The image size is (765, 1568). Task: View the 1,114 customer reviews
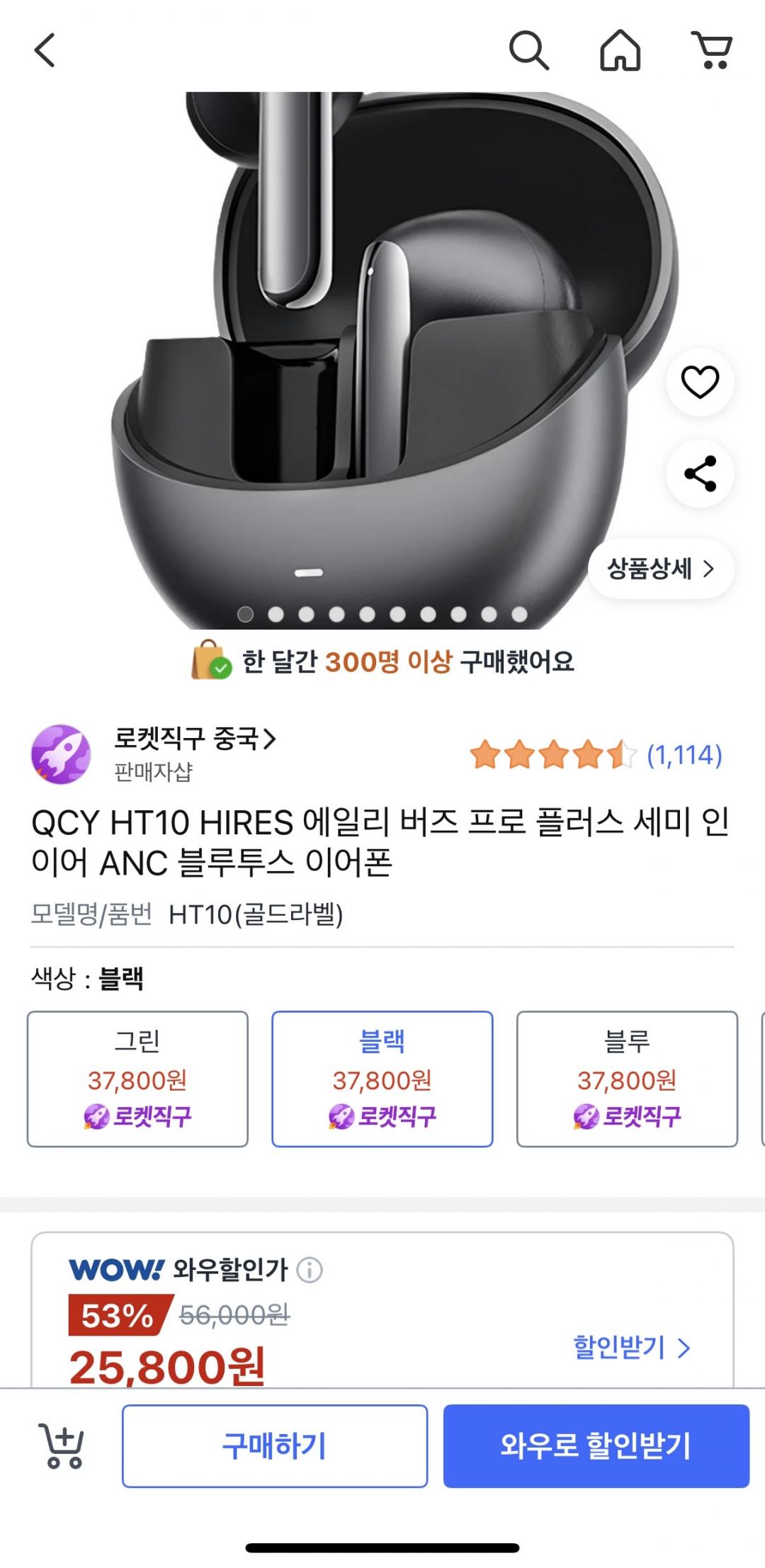coord(684,755)
